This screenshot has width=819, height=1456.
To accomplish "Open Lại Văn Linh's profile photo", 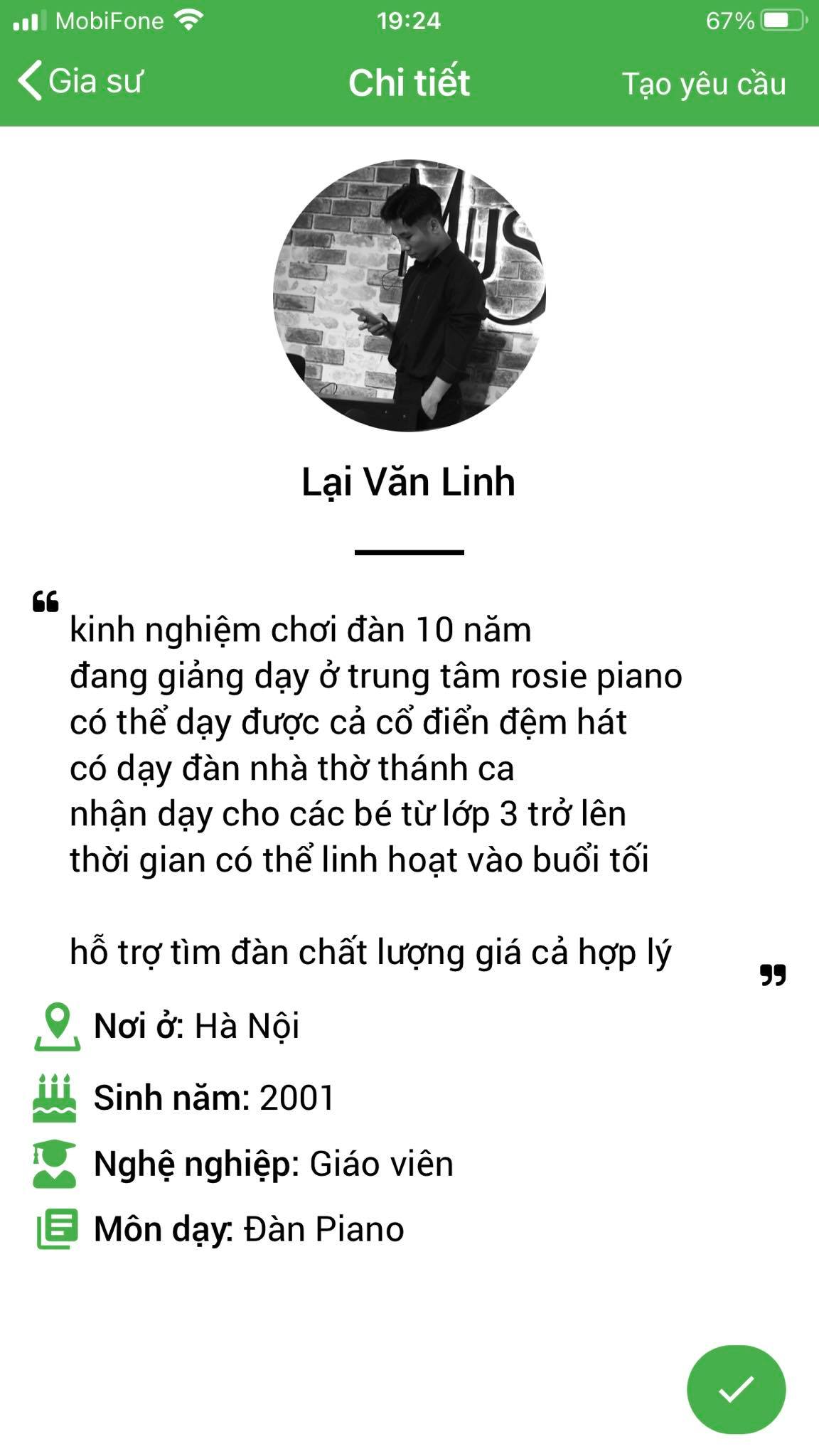I will [x=409, y=295].
